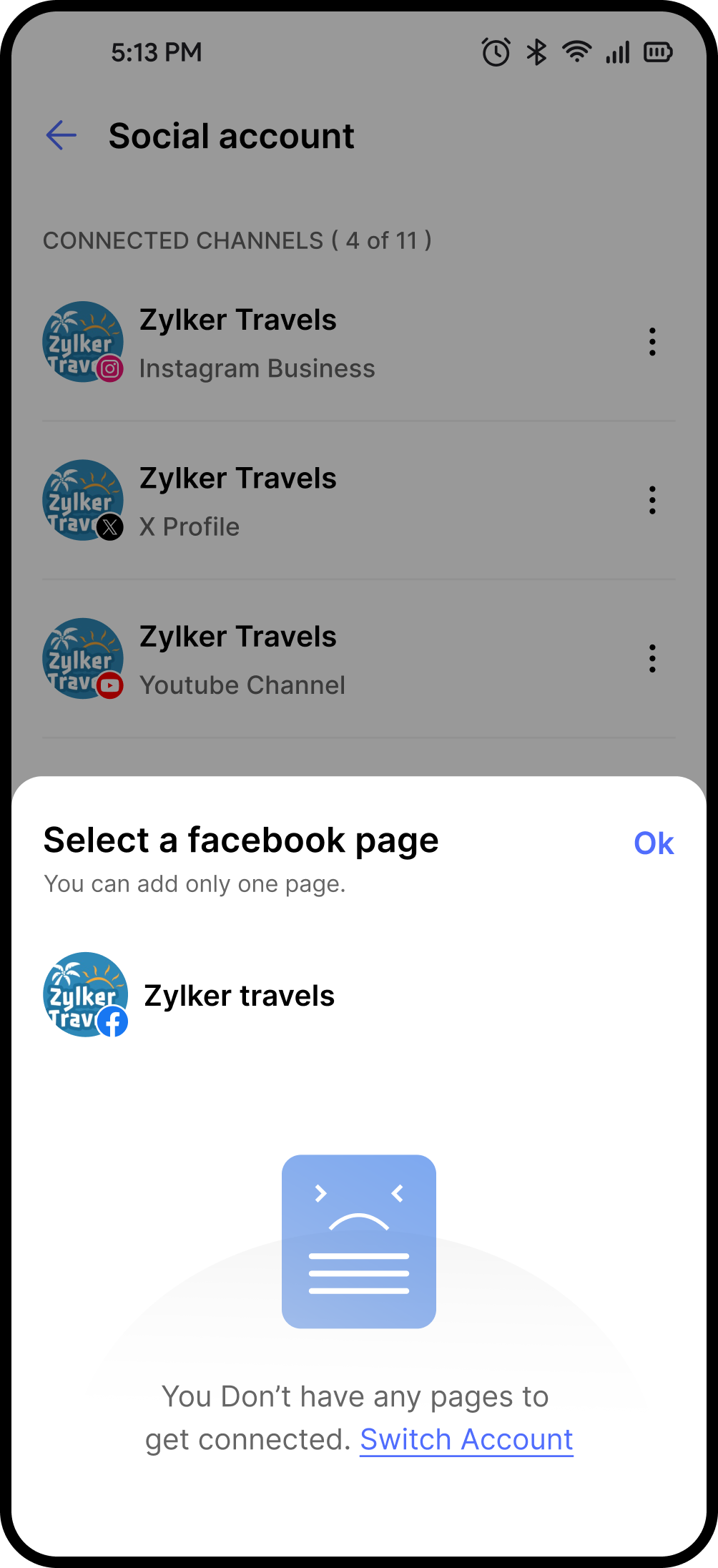Tap the Switch Account link
This screenshot has width=718, height=1568.
(466, 1439)
